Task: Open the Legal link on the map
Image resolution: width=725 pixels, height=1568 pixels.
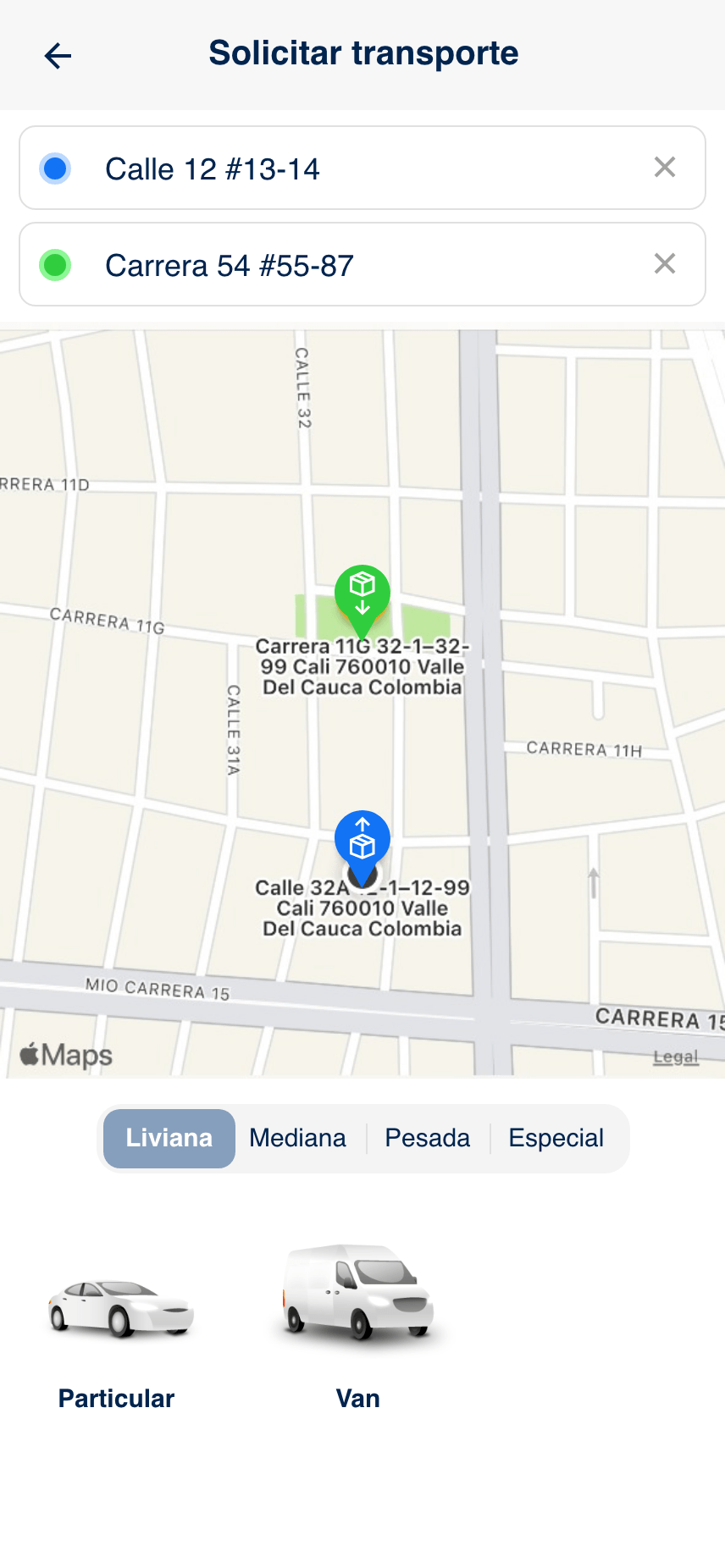Action: pos(675,1057)
